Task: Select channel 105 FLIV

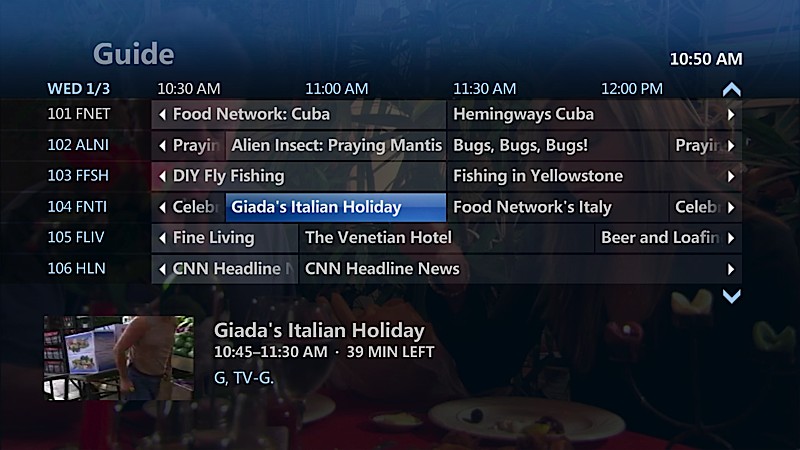Action: 78,238
